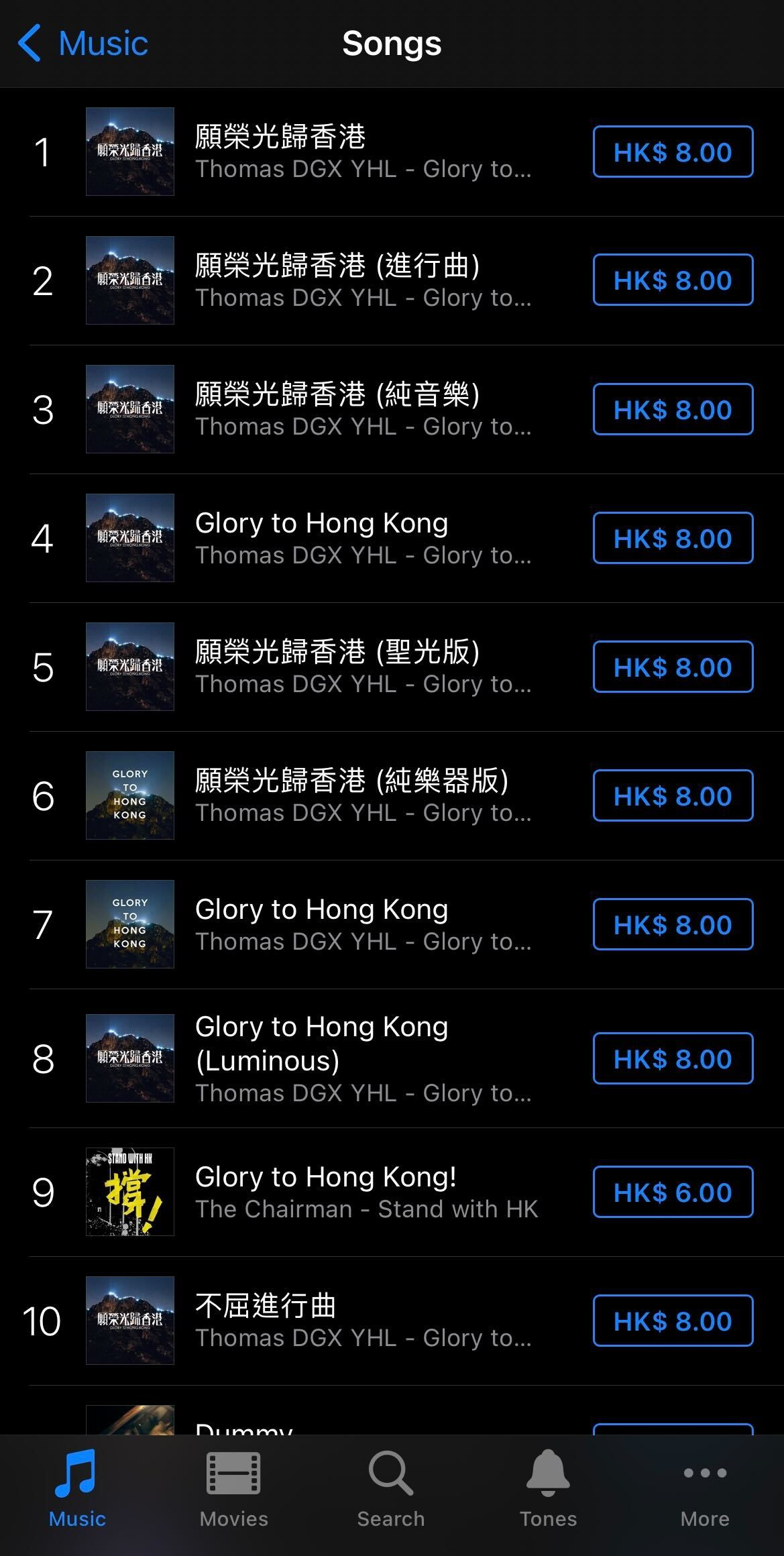This screenshot has height=1556, width=784.
Task: Buy 願榮光歸香港 (進行曲) for HK$ 8.00
Action: (672, 280)
